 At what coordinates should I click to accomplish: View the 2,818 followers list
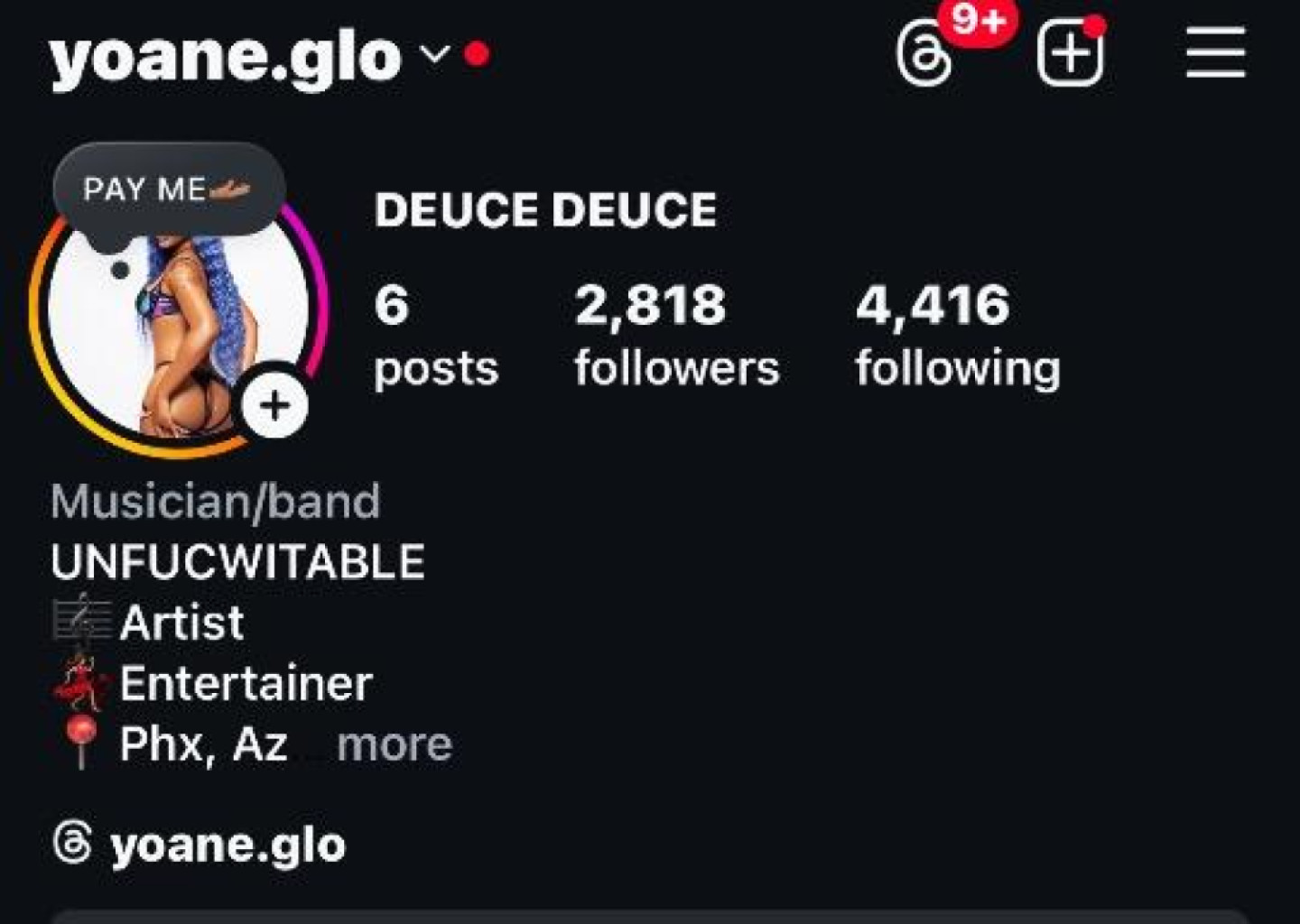(675, 334)
